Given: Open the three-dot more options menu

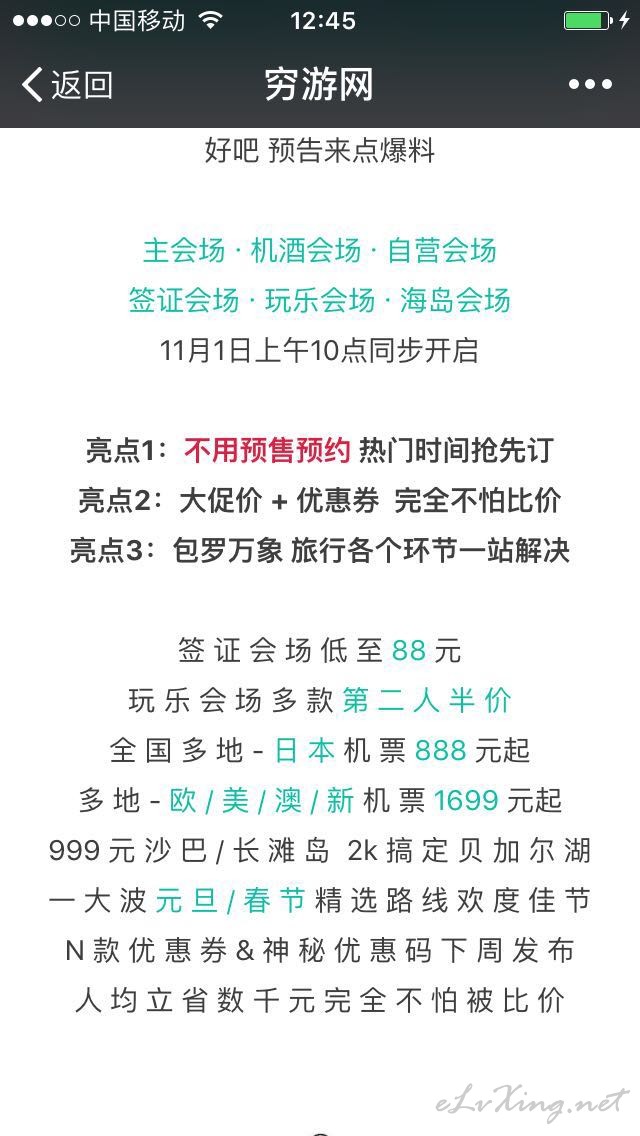Looking at the screenshot, I should coord(590,85).
